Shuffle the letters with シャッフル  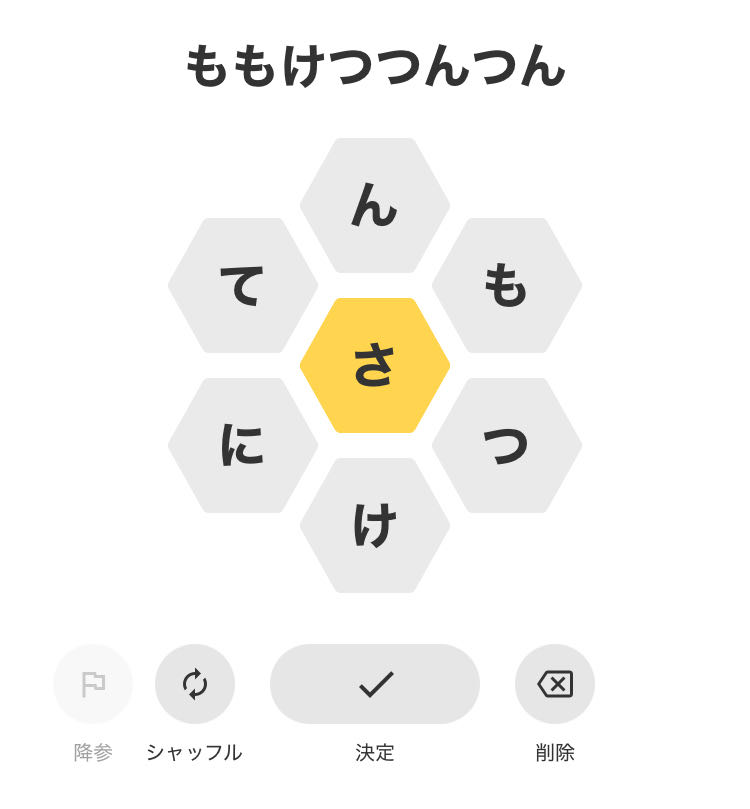(194, 684)
